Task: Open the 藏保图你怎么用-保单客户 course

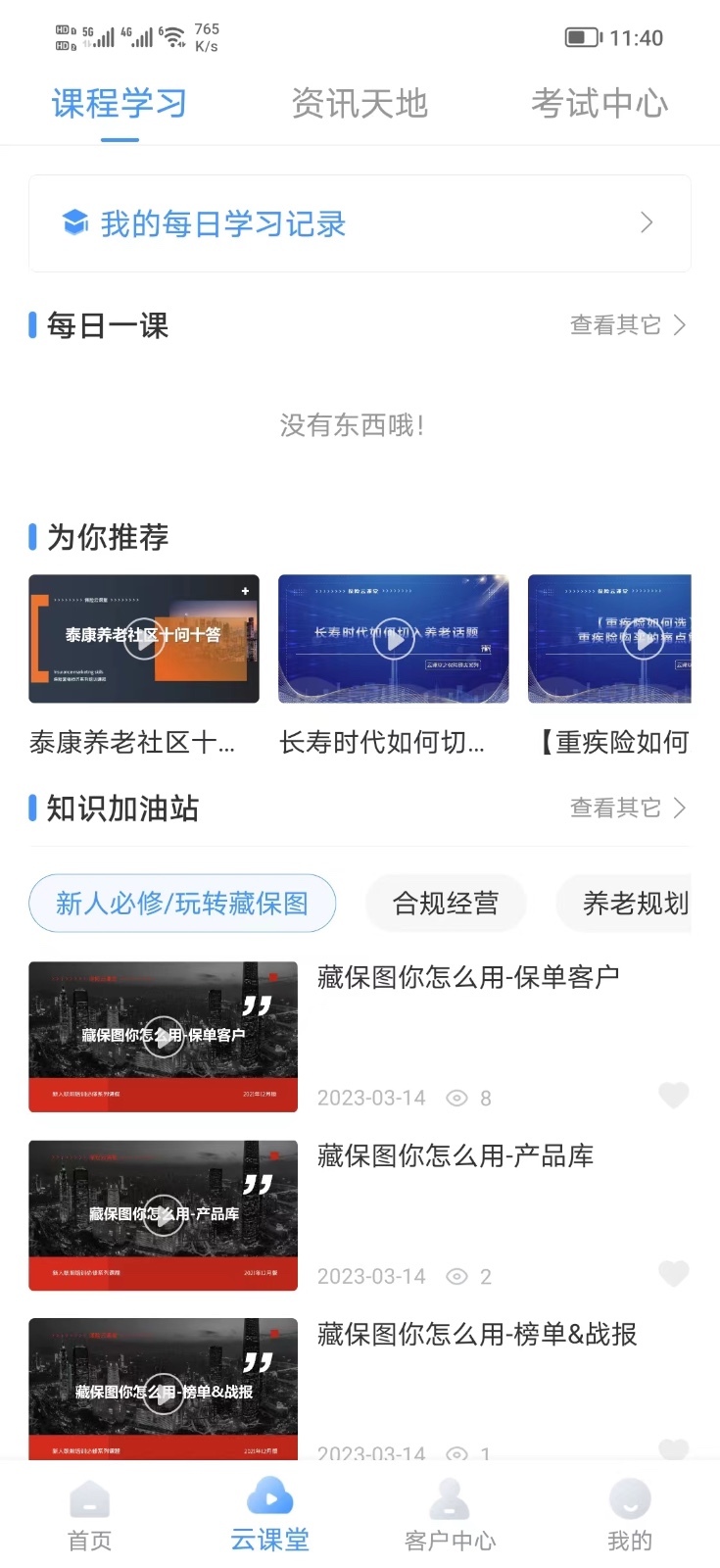Action: pos(468,977)
